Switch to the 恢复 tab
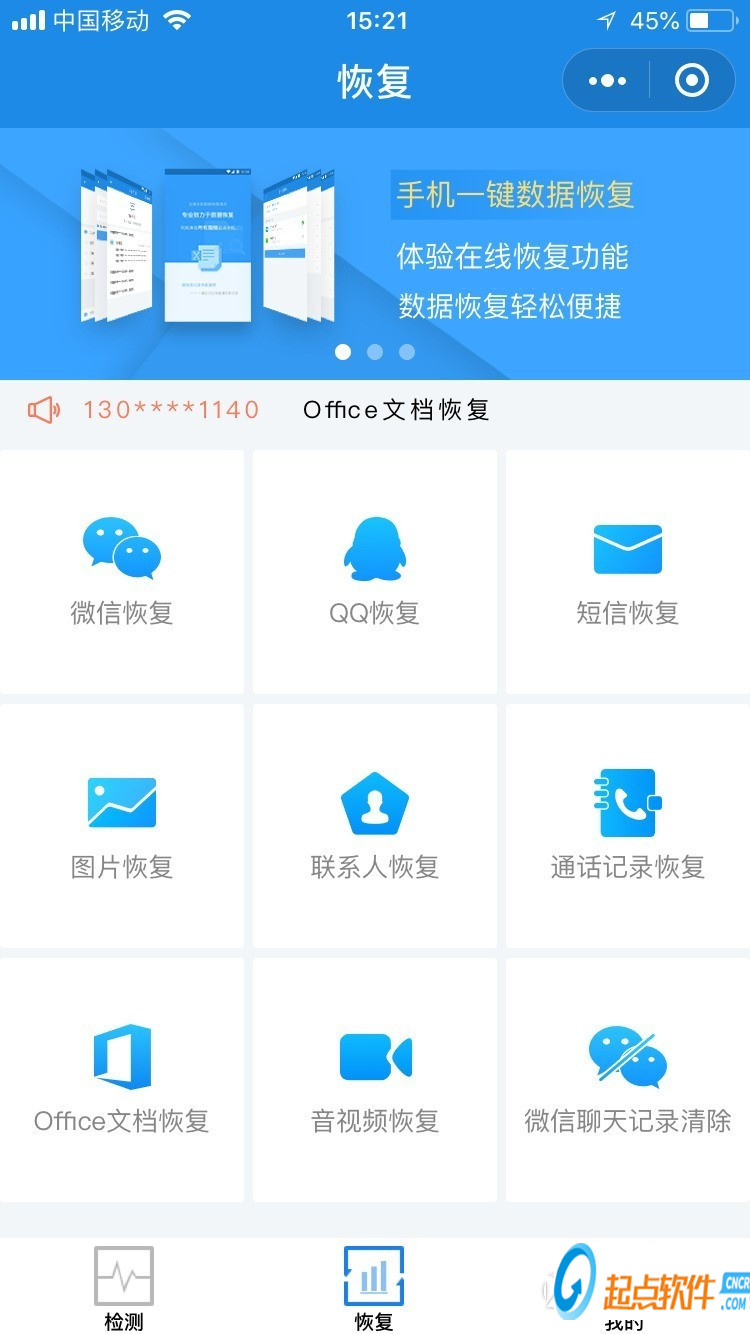This screenshot has height=1334, width=750. click(x=374, y=1288)
